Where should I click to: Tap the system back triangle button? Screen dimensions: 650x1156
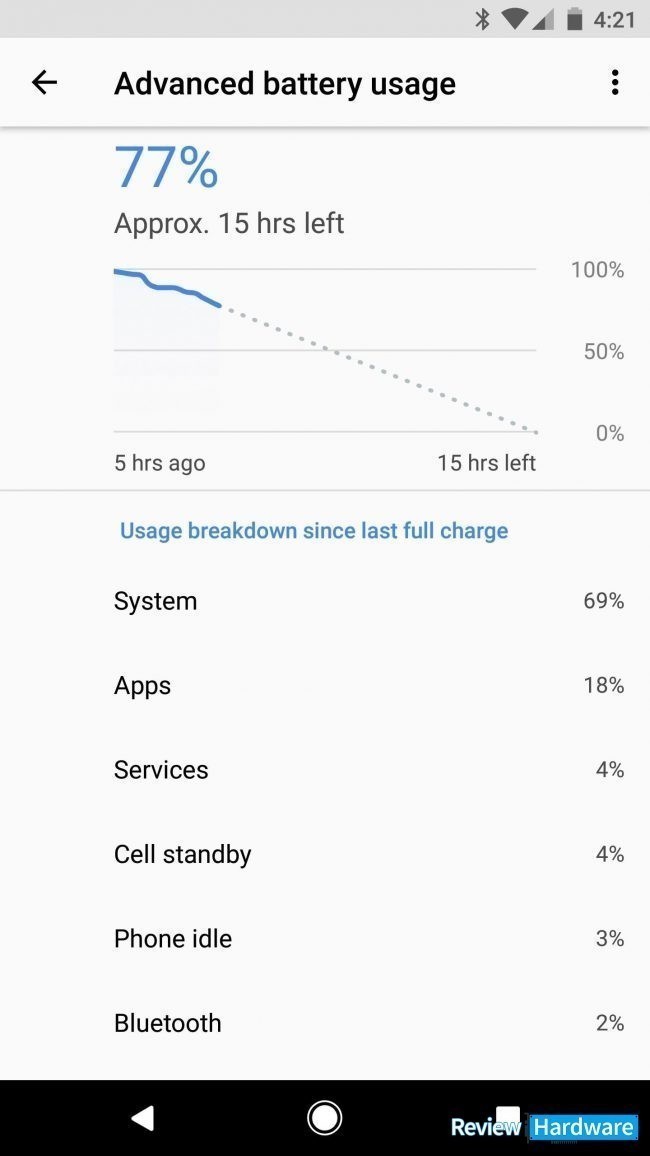point(142,1118)
